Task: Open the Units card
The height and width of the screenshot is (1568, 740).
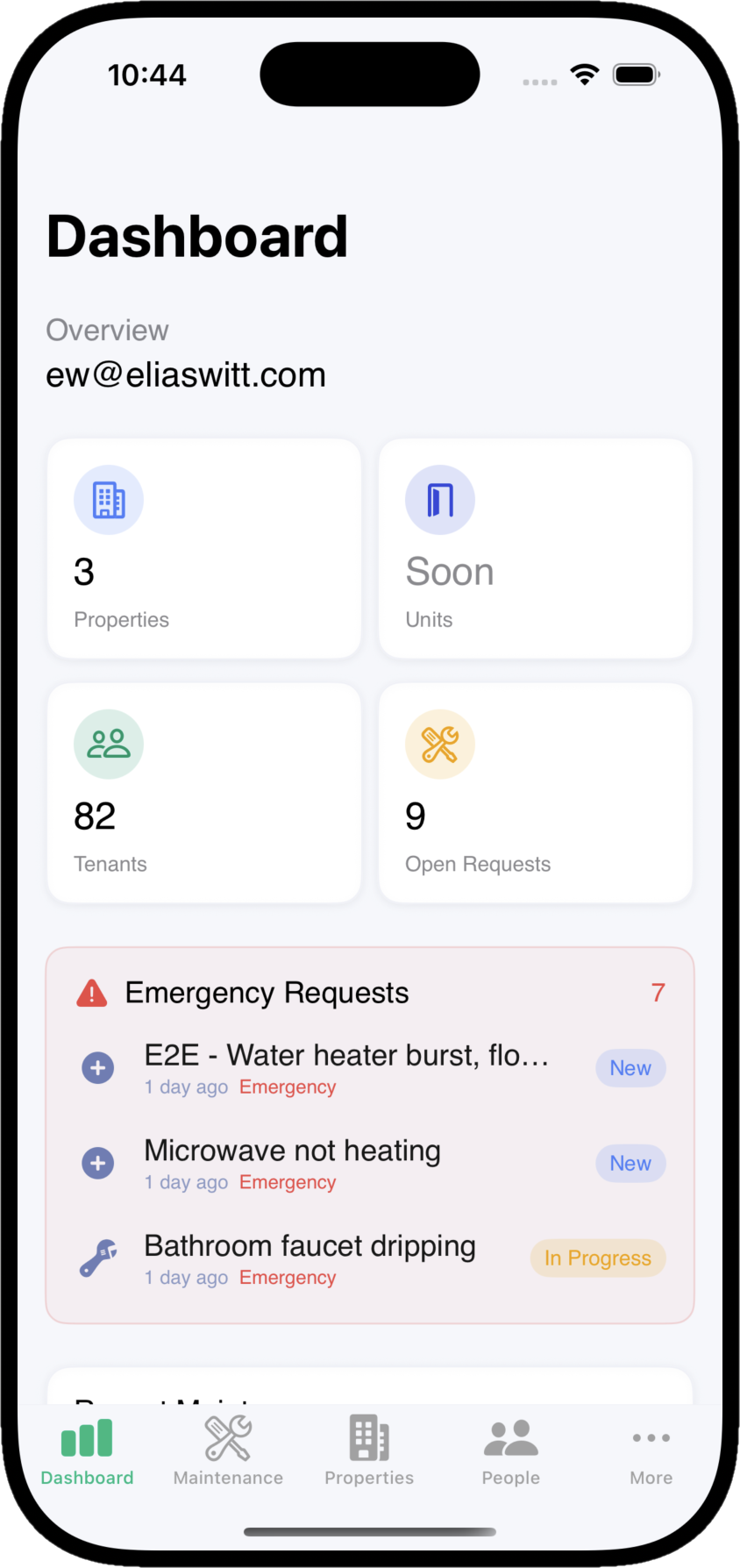Action: pyautogui.click(x=535, y=549)
